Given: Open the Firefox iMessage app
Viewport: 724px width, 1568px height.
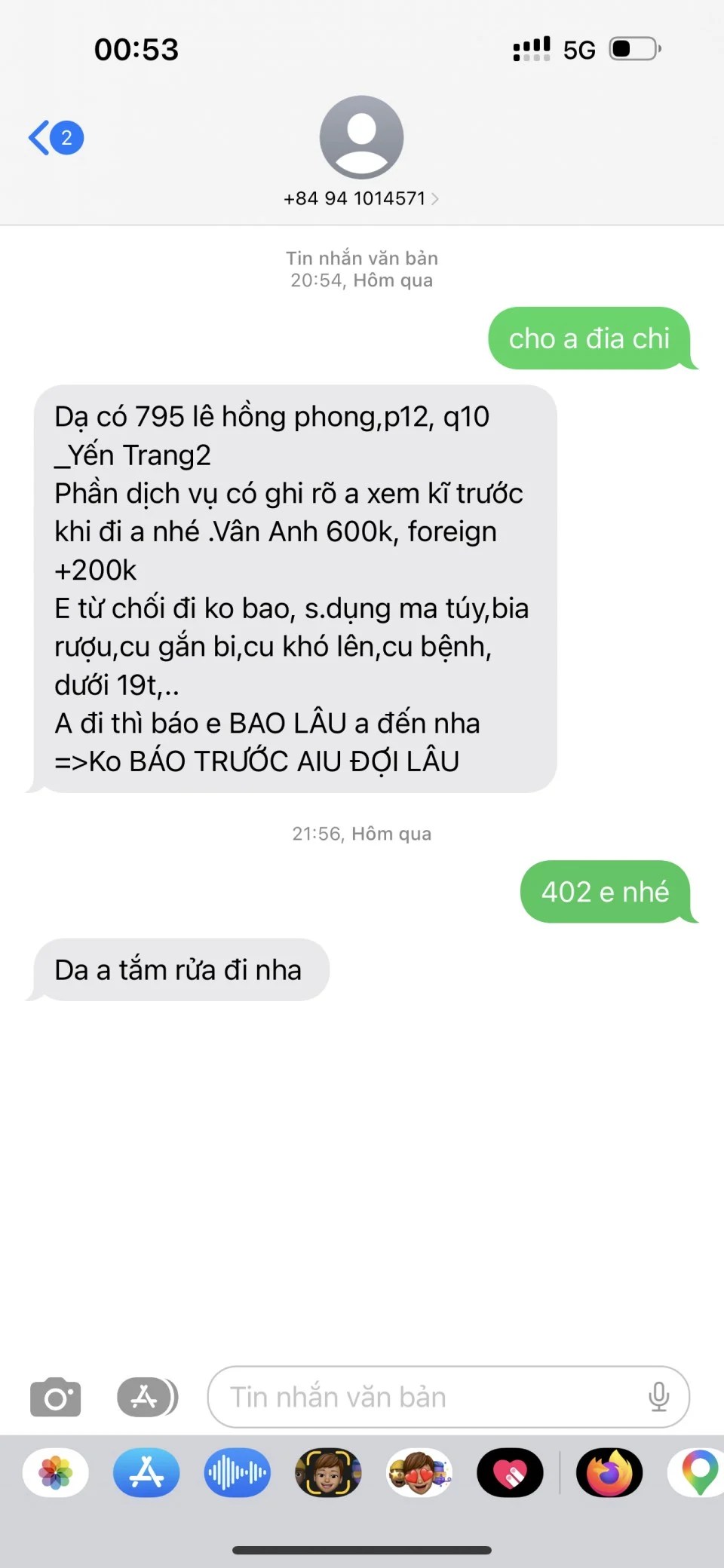Looking at the screenshot, I should point(609,1472).
